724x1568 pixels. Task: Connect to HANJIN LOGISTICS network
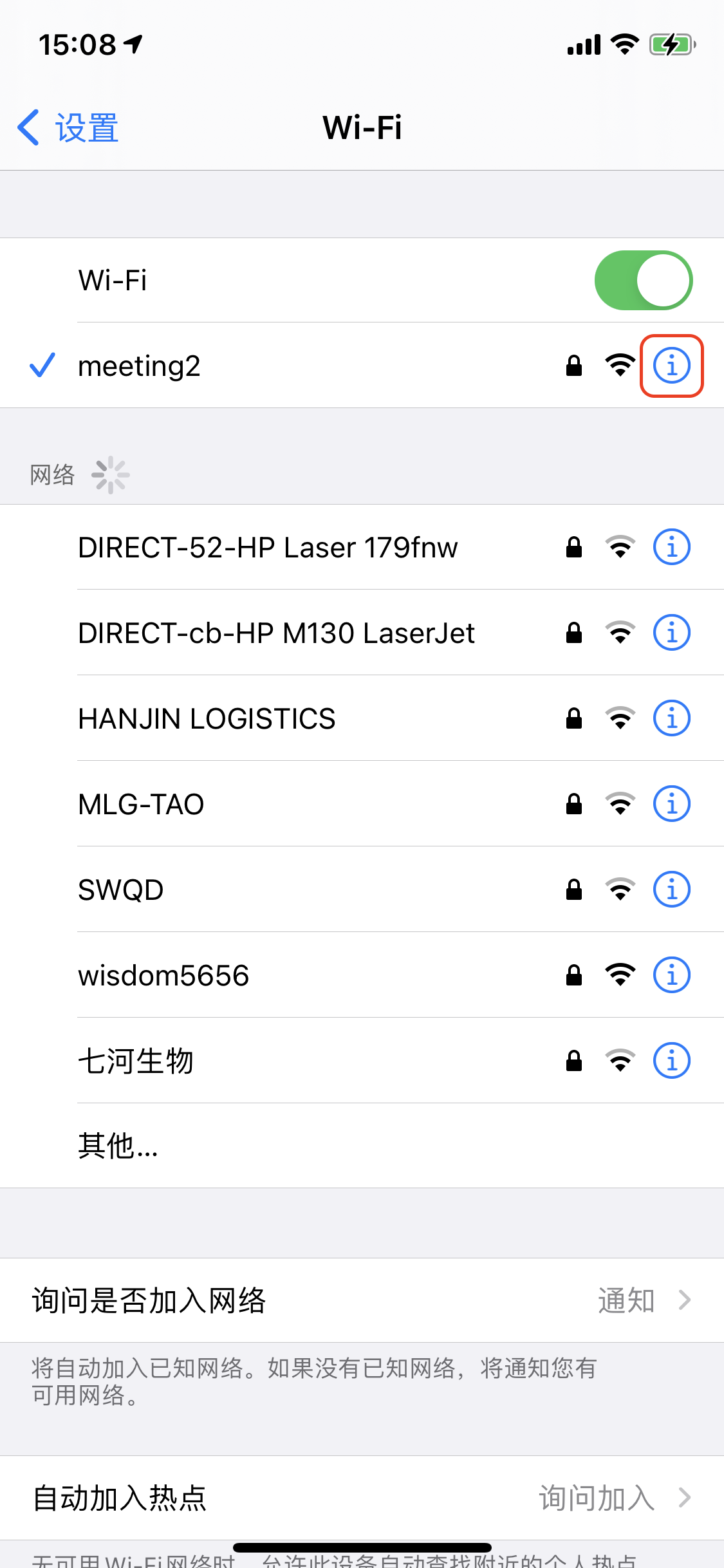coord(207,718)
